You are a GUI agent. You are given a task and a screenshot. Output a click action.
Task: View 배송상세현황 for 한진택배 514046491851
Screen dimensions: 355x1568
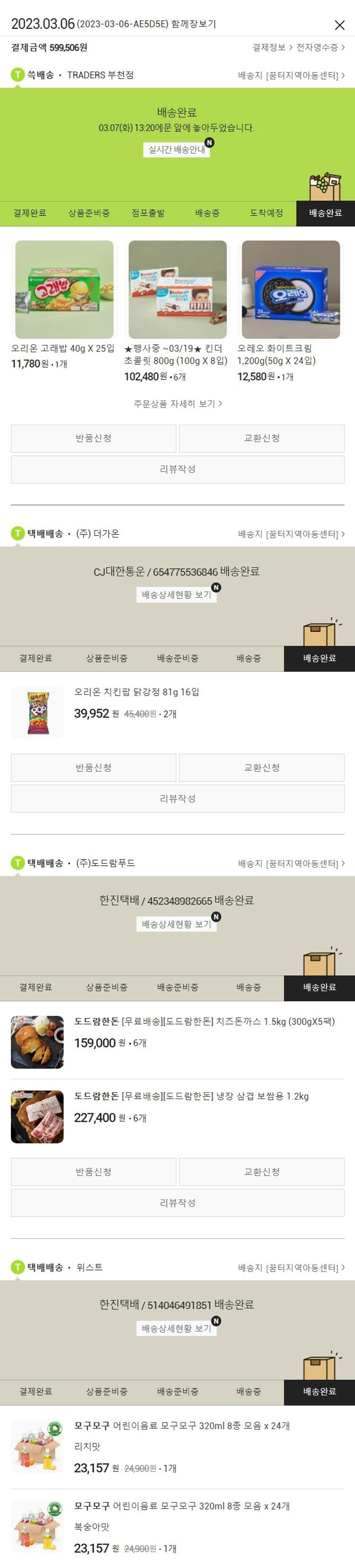176,1328
